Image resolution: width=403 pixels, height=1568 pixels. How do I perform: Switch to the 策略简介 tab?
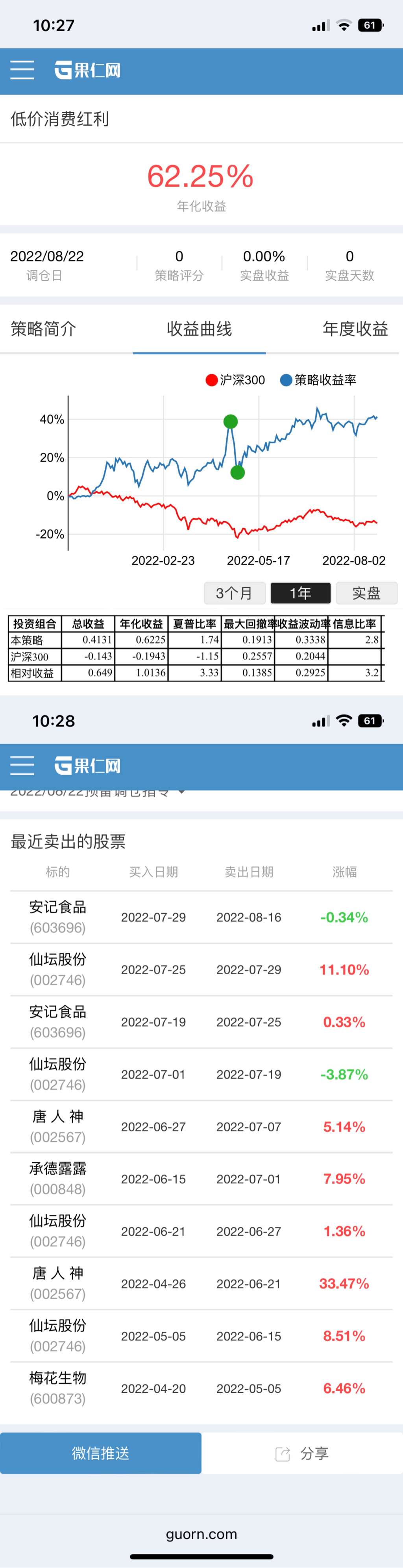(x=43, y=329)
